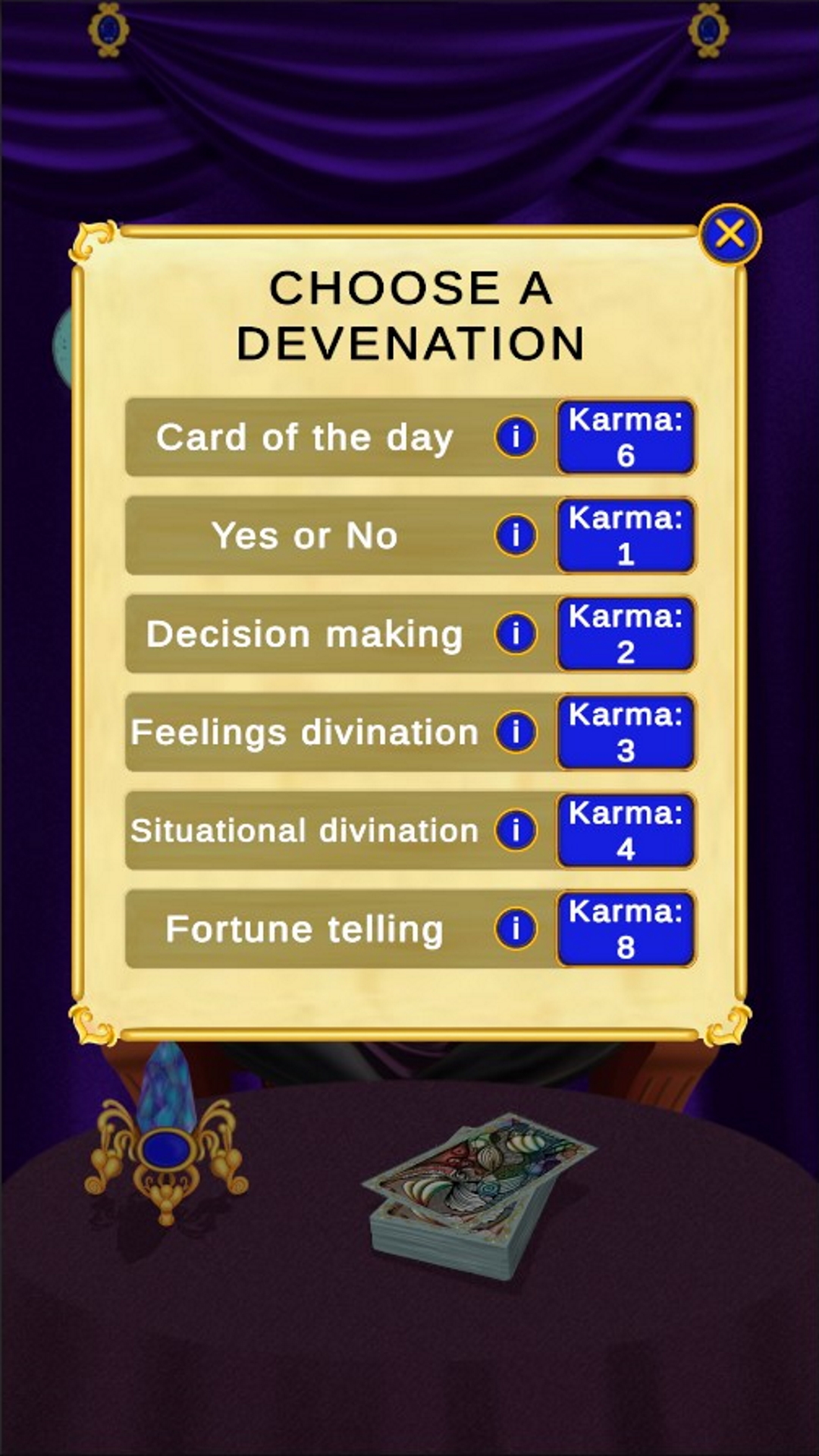This screenshot has width=819, height=1456.
Task: Choose the Yes or No divination
Action: pyautogui.click(x=305, y=536)
